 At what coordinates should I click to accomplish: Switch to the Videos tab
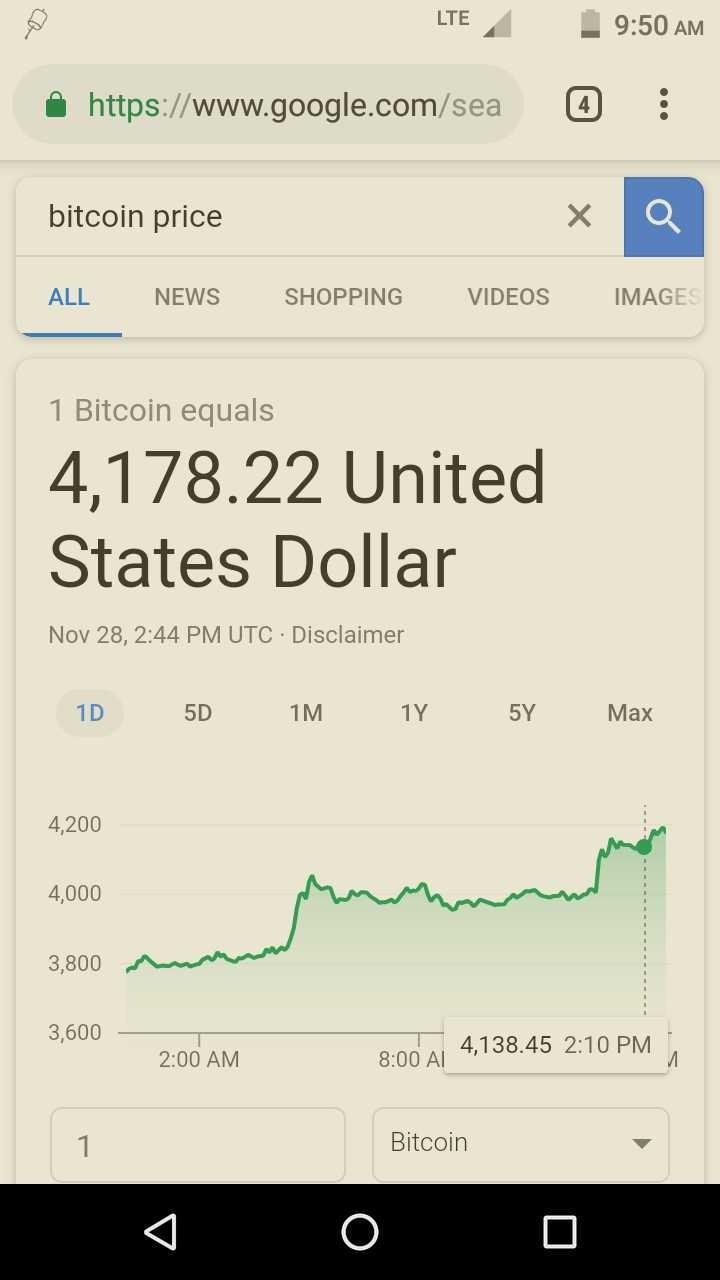pyautogui.click(x=508, y=297)
